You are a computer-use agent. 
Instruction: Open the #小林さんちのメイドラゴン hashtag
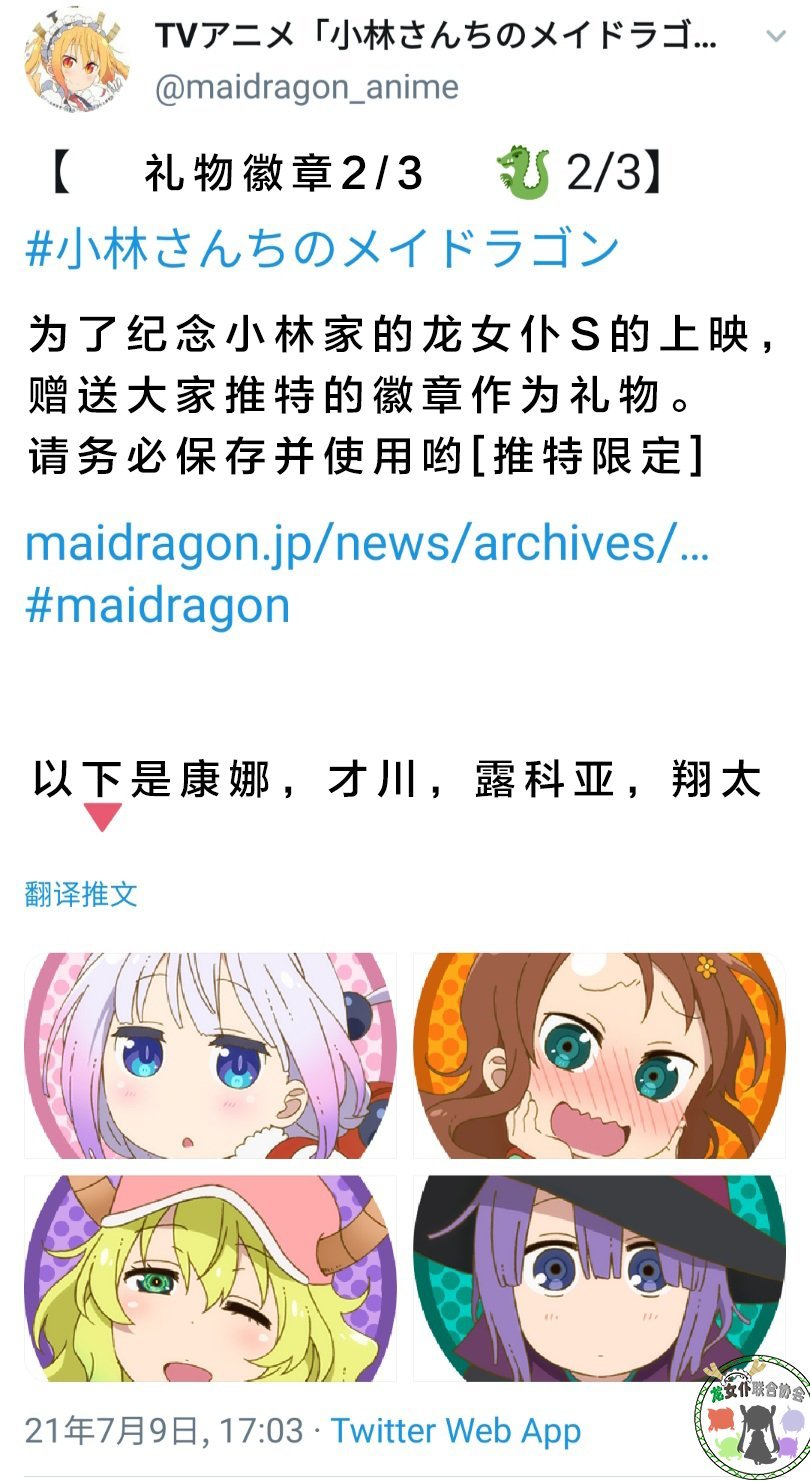tap(322, 249)
